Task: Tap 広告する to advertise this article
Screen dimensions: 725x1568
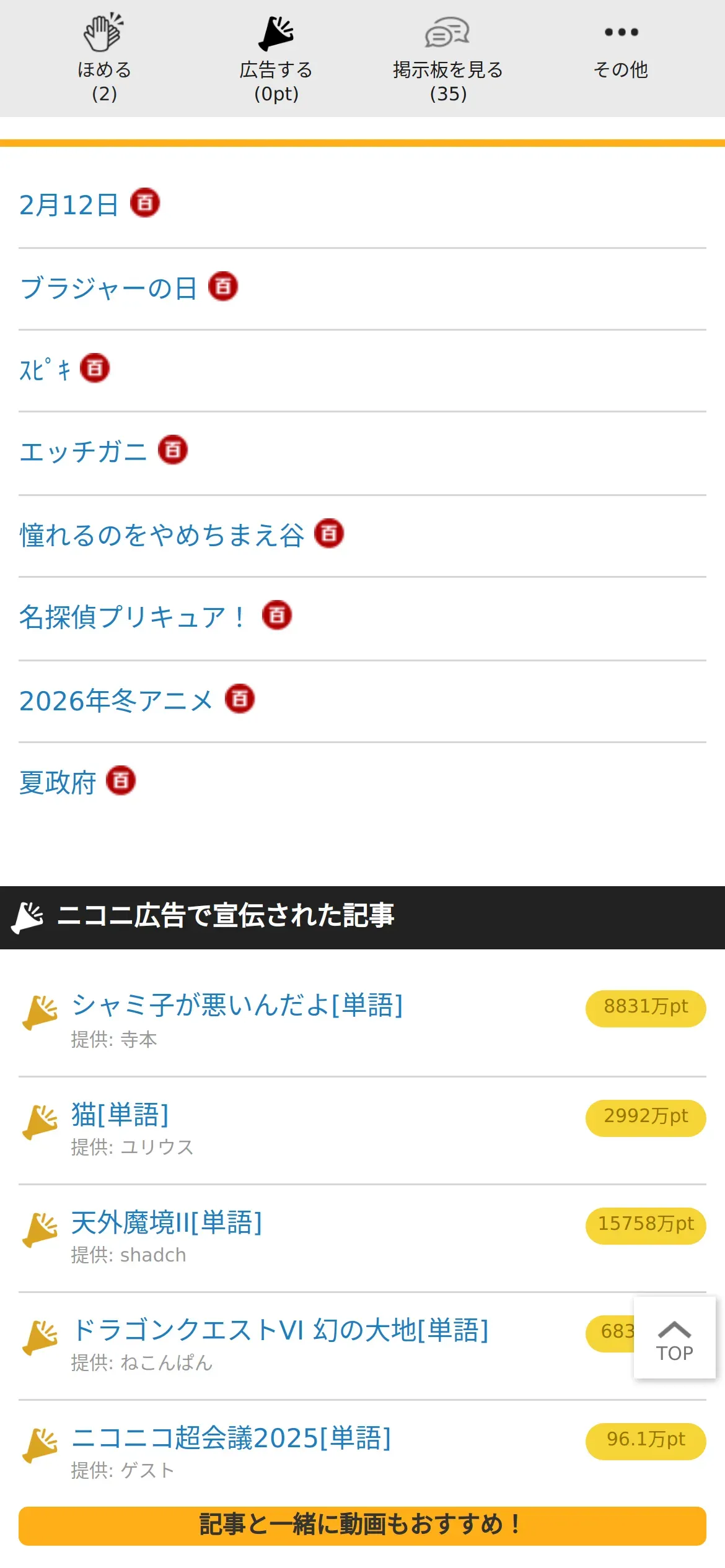Action: pos(276,58)
